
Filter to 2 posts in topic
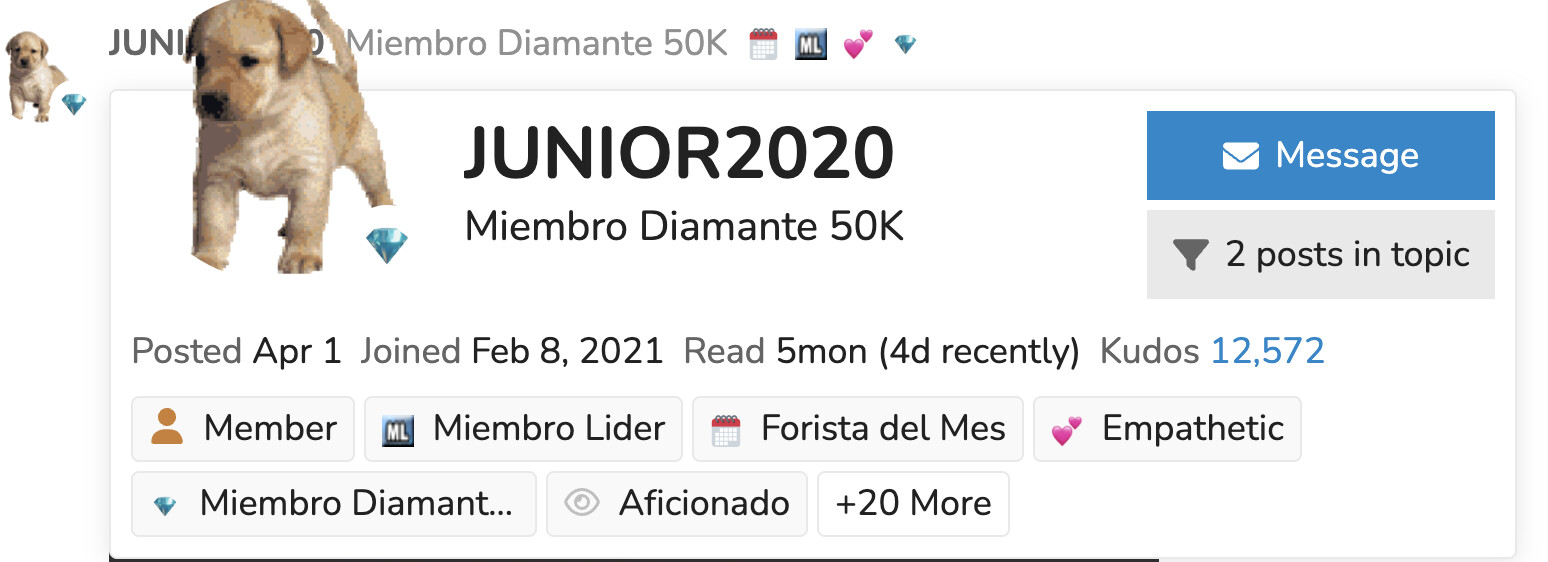pos(1320,254)
